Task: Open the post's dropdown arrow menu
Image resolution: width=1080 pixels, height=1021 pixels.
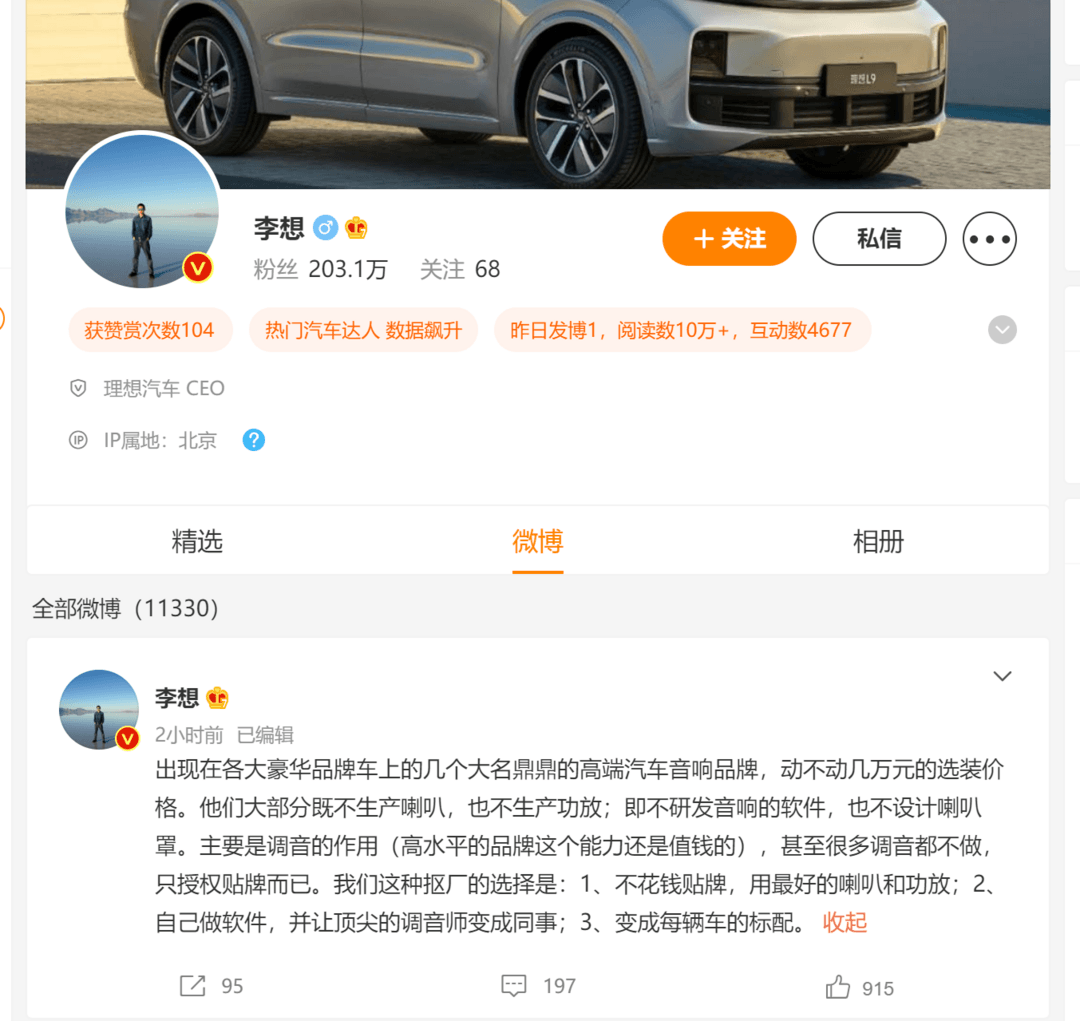Action: point(1002,677)
